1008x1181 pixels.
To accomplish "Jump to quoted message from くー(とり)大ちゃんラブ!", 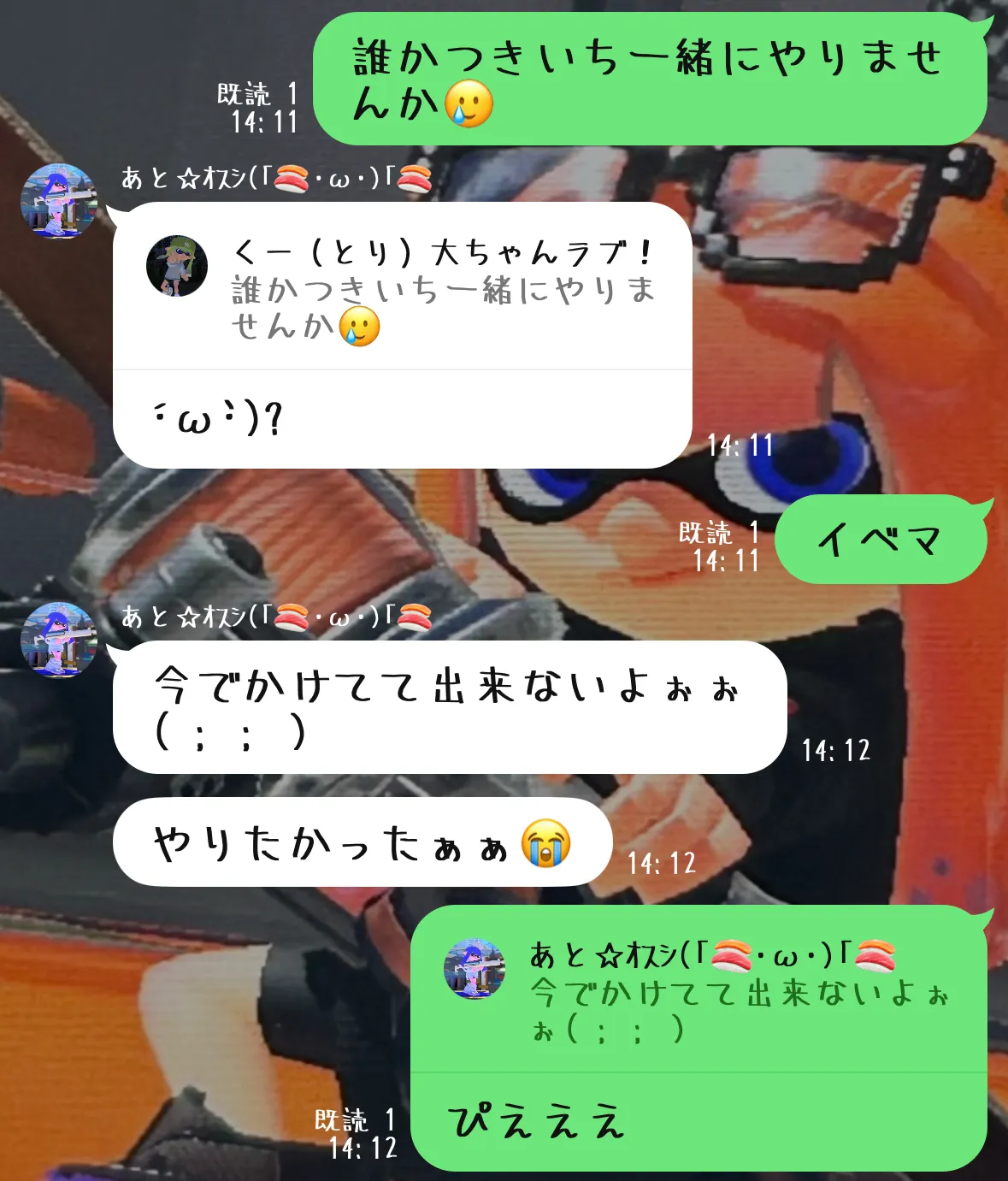I will (x=402, y=289).
